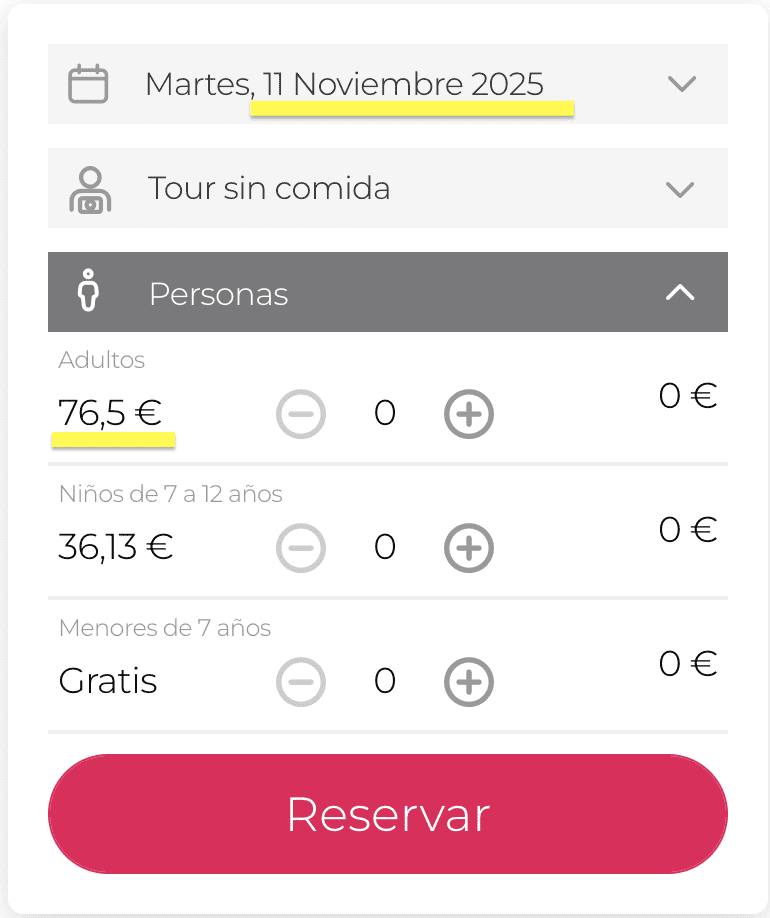The height and width of the screenshot is (918, 770).
Task: Remove one Niños de 7 a 12 años
Action: coord(301,547)
